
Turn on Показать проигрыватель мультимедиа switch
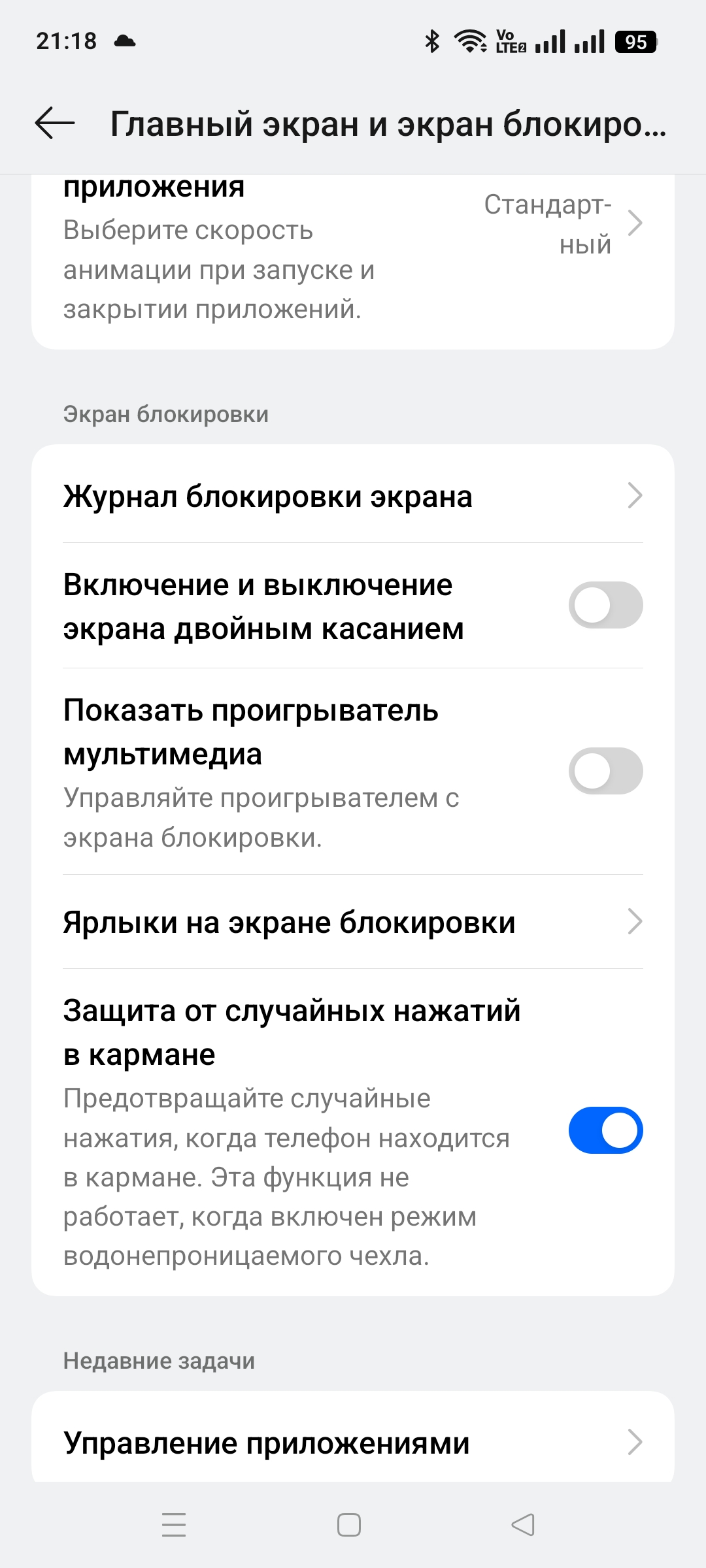tap(605, 771)
